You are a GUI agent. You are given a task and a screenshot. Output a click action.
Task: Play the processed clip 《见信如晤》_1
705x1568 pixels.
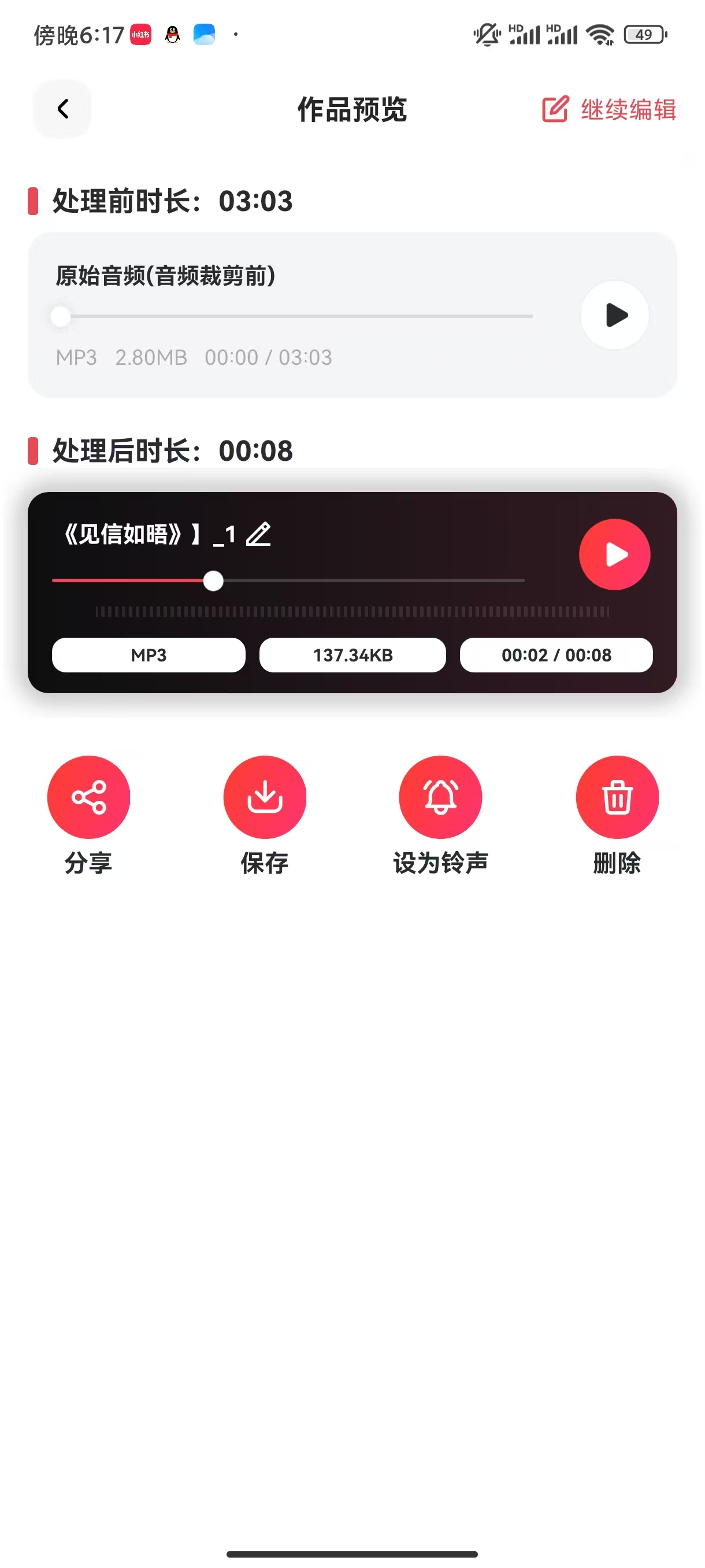click(x=614, y=554)
